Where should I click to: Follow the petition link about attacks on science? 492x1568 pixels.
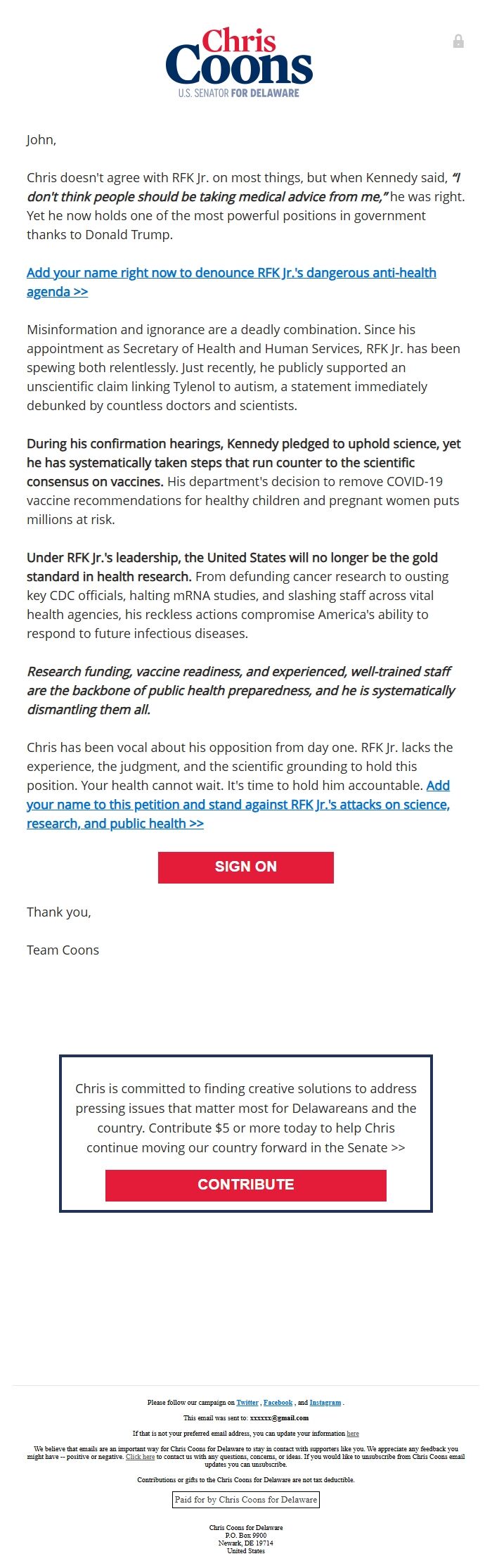coord(238,805)
